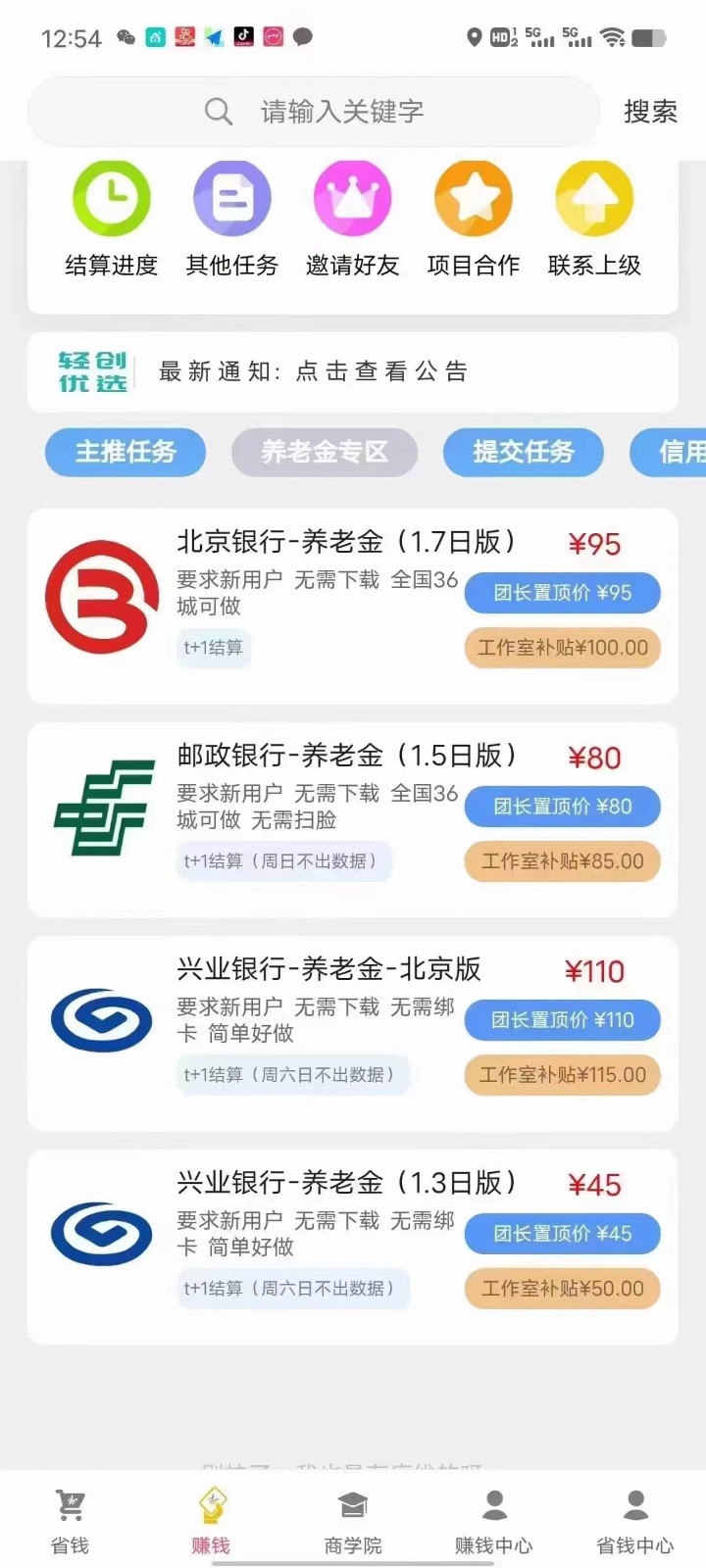Click the 项目合作 star icon
The width and height of the screenshot is (706, 1568).
[x=474, y=199]
